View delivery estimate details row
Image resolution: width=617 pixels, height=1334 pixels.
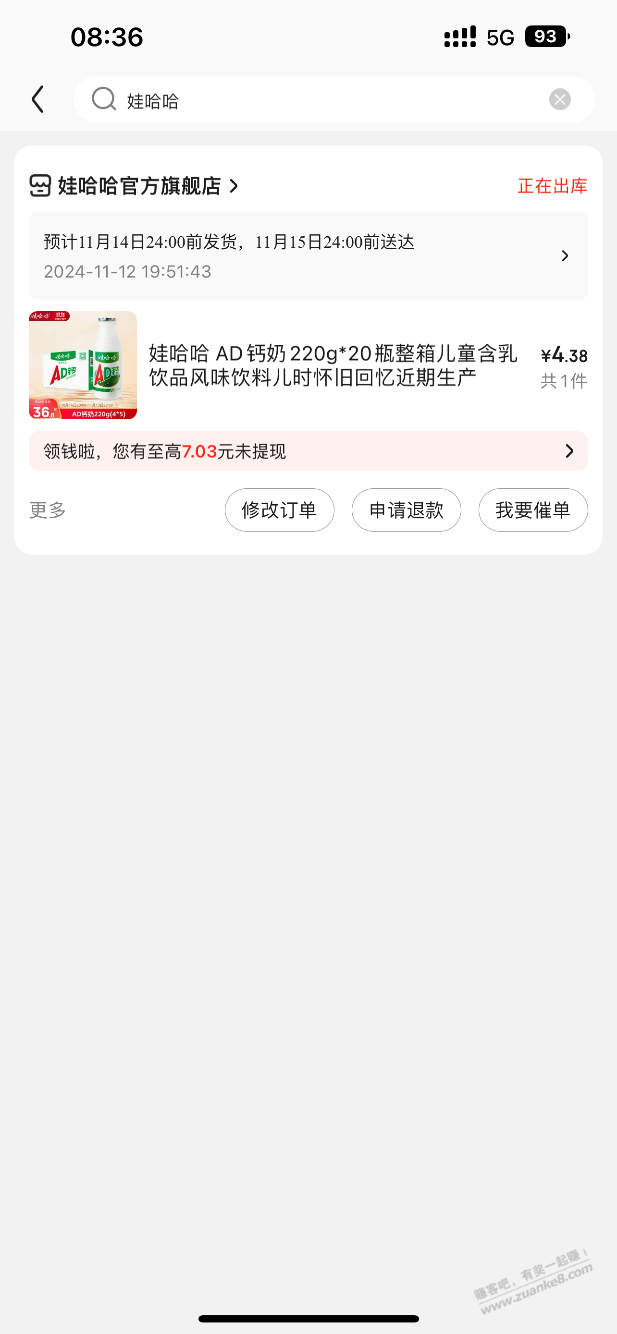click(308, 256)
